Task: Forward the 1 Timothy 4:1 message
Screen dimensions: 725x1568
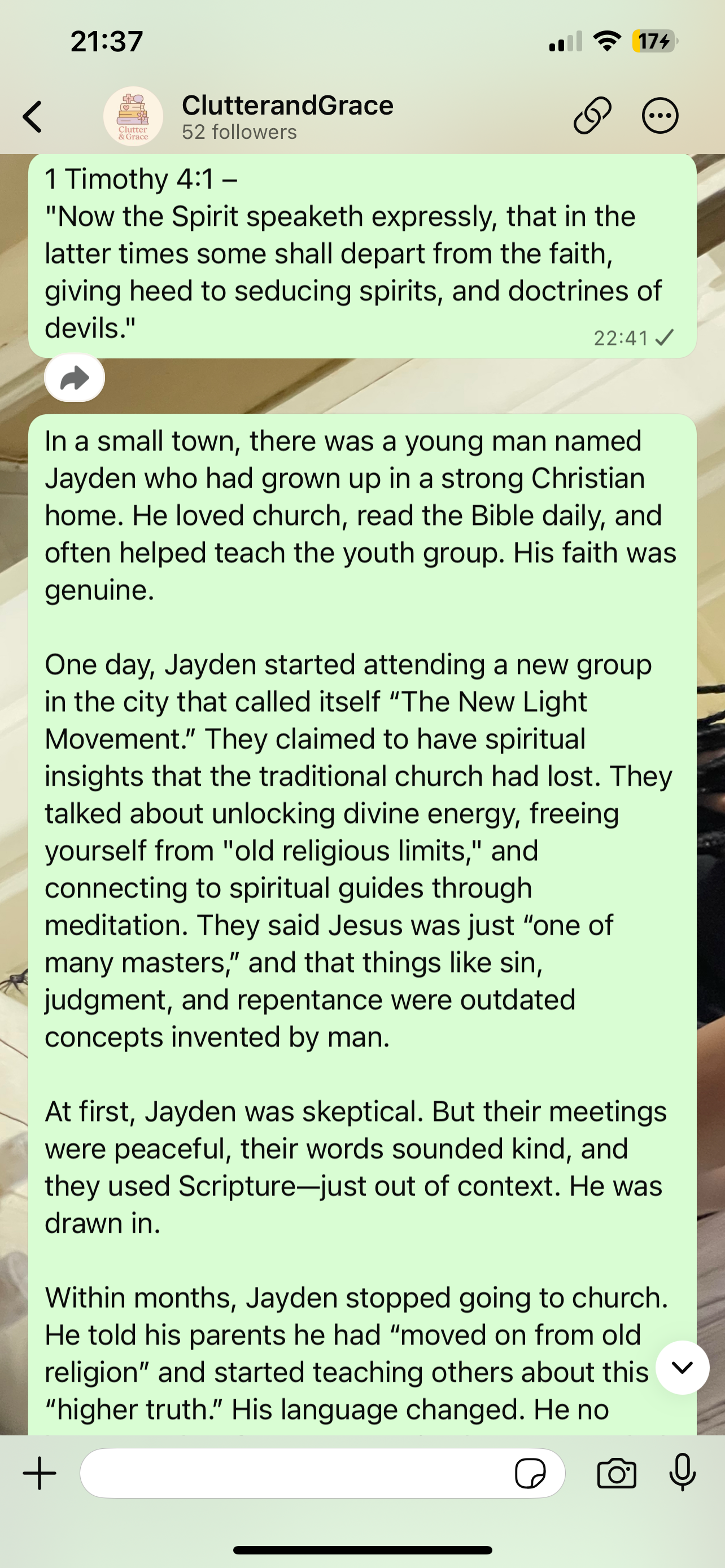Action: pos(75,378)
